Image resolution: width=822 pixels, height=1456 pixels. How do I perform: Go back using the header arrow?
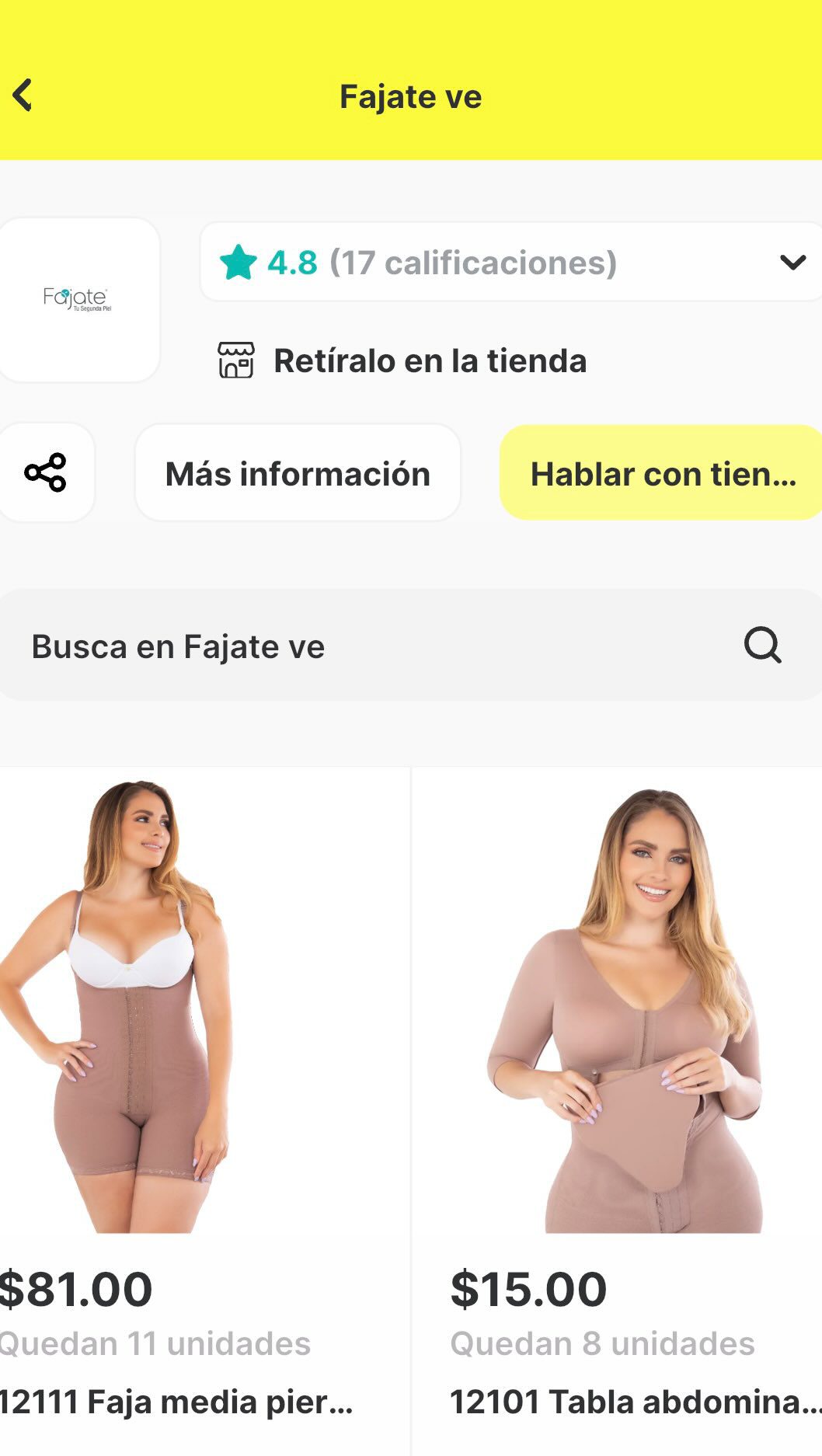tap(23, 96)
